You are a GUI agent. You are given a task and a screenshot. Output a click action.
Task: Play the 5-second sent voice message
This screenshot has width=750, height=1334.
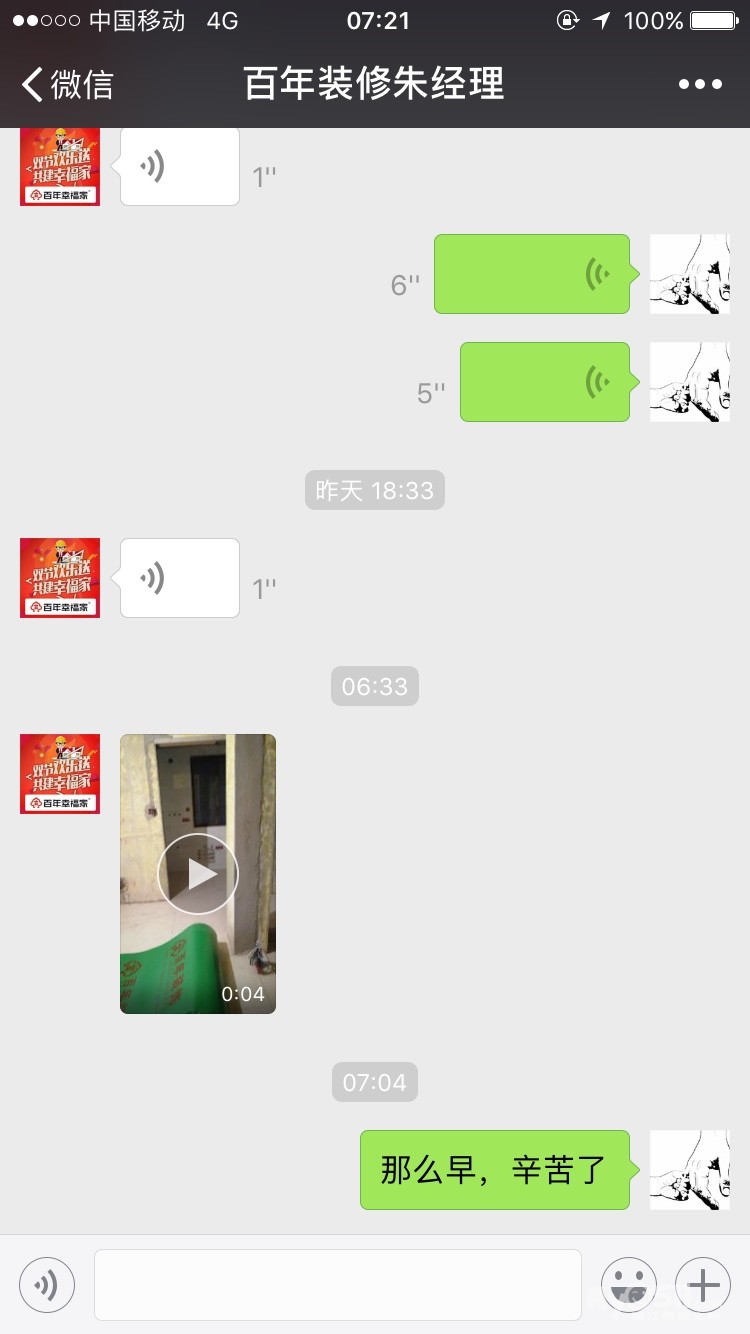pos(545,382)
